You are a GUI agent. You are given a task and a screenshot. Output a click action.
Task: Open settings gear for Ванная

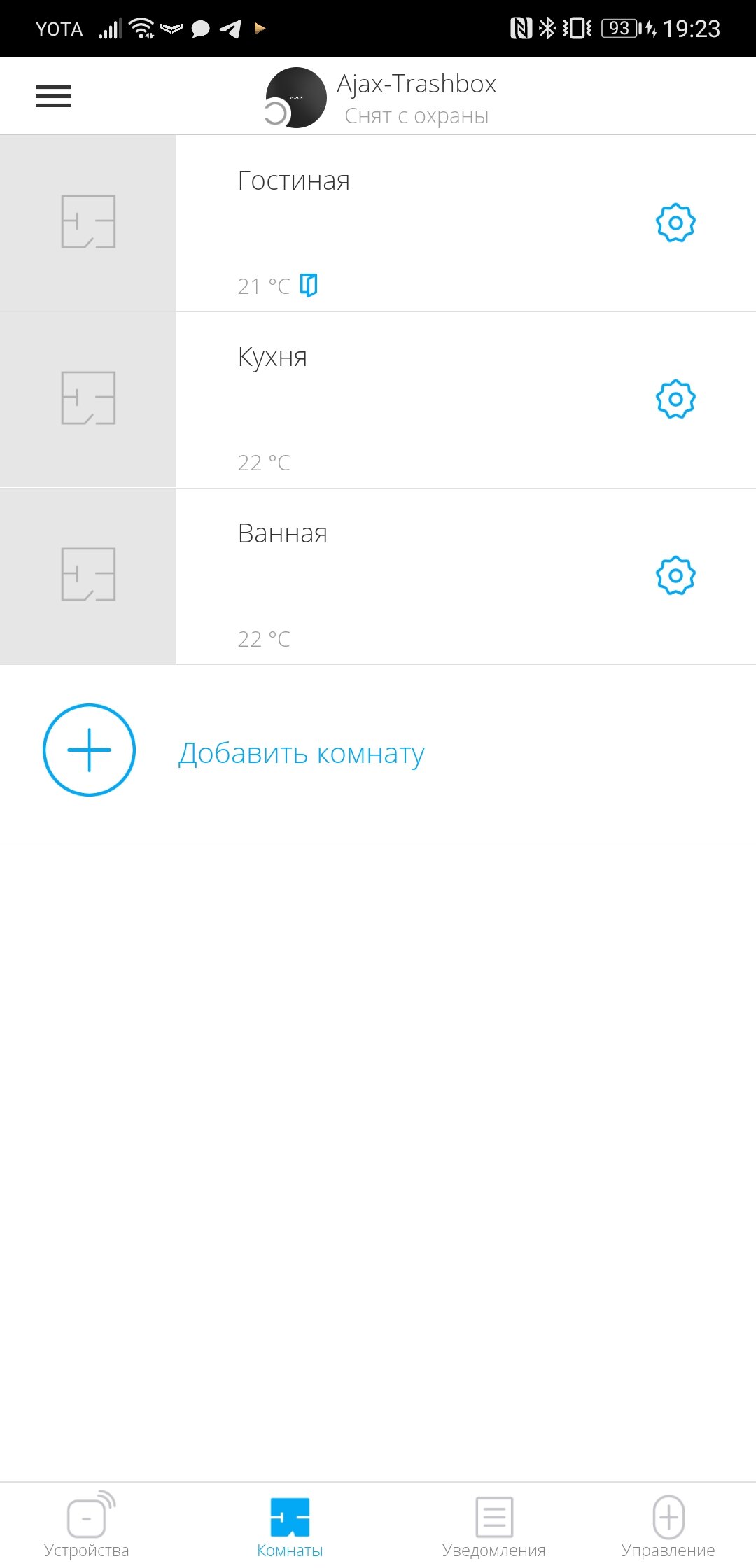[x=675, y=576]
